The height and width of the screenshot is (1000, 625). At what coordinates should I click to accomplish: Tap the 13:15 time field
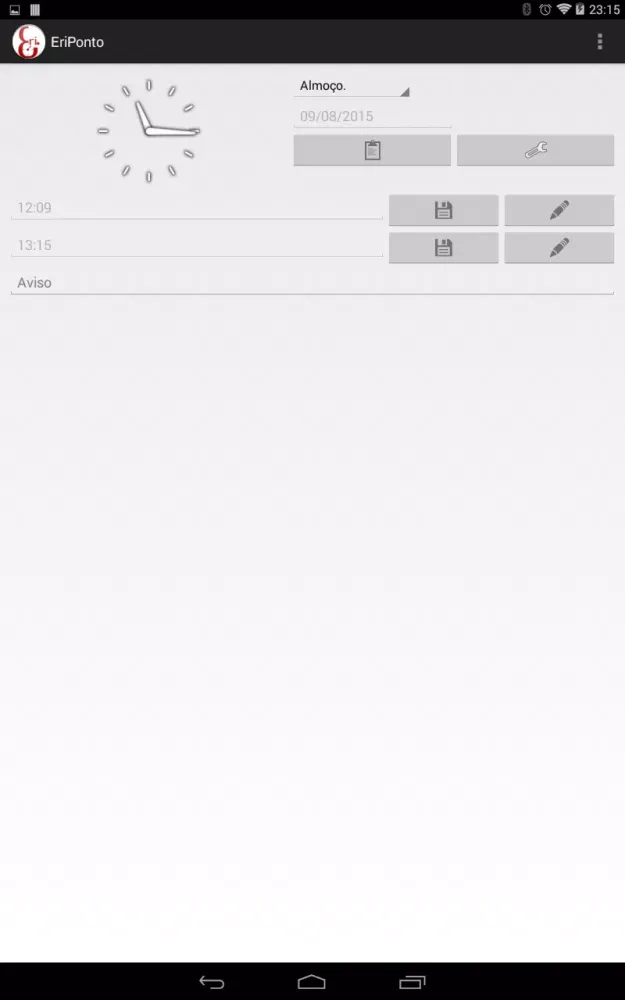coord(196,246)
